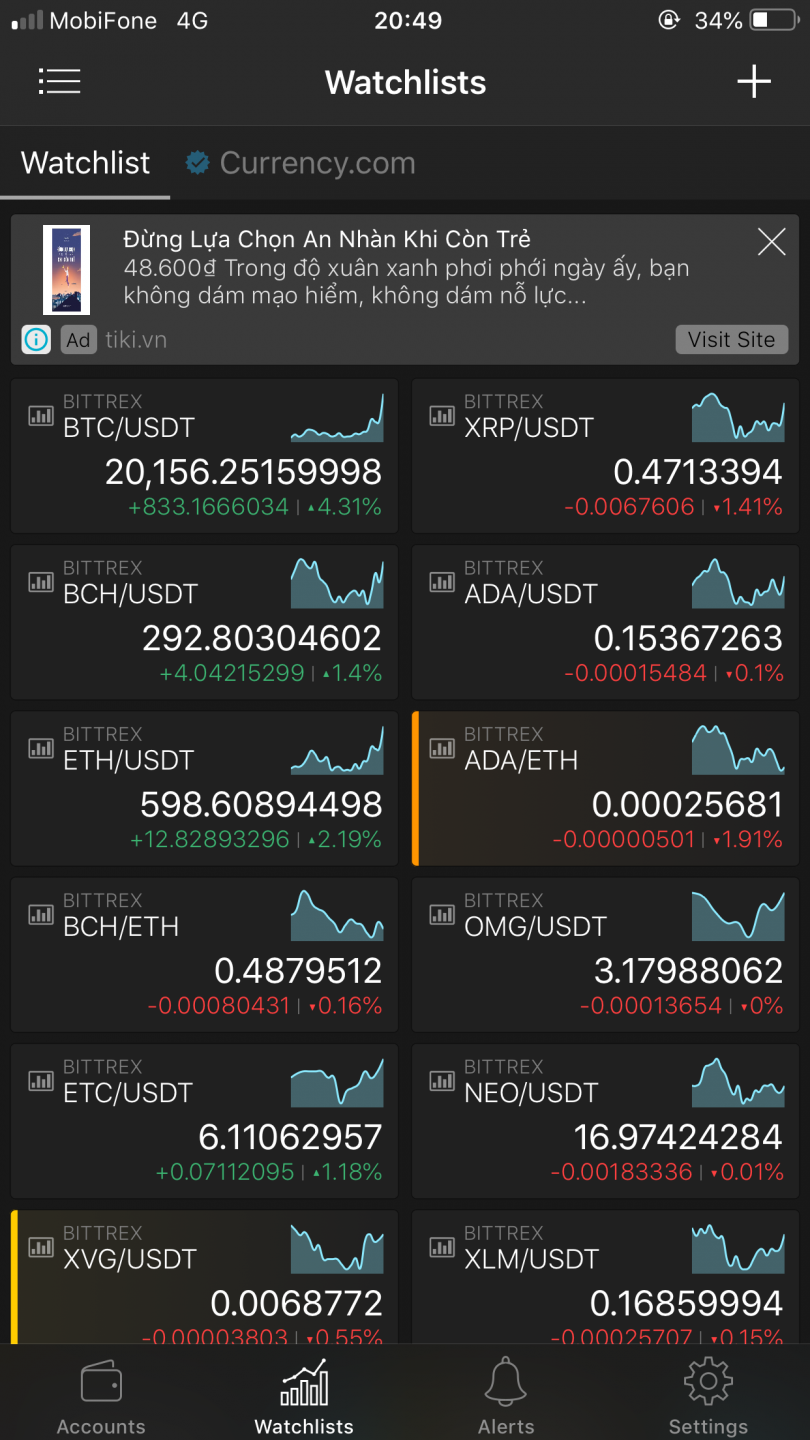This screenshot has width=810, height=1440.
Task: Select the OMG/USDT card
Action: click(605, 954)
